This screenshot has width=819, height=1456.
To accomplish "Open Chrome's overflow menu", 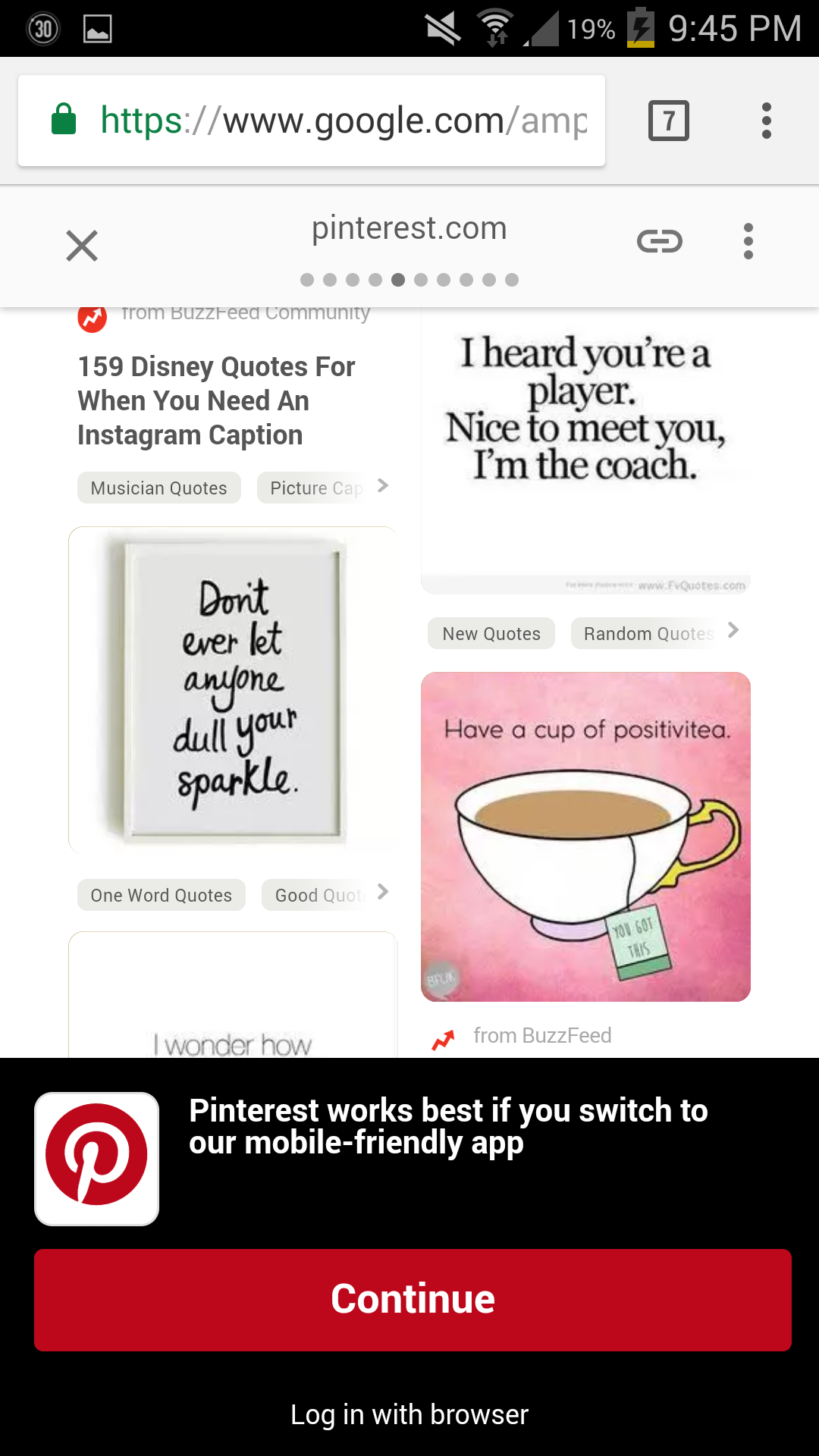I will [766, 121].
